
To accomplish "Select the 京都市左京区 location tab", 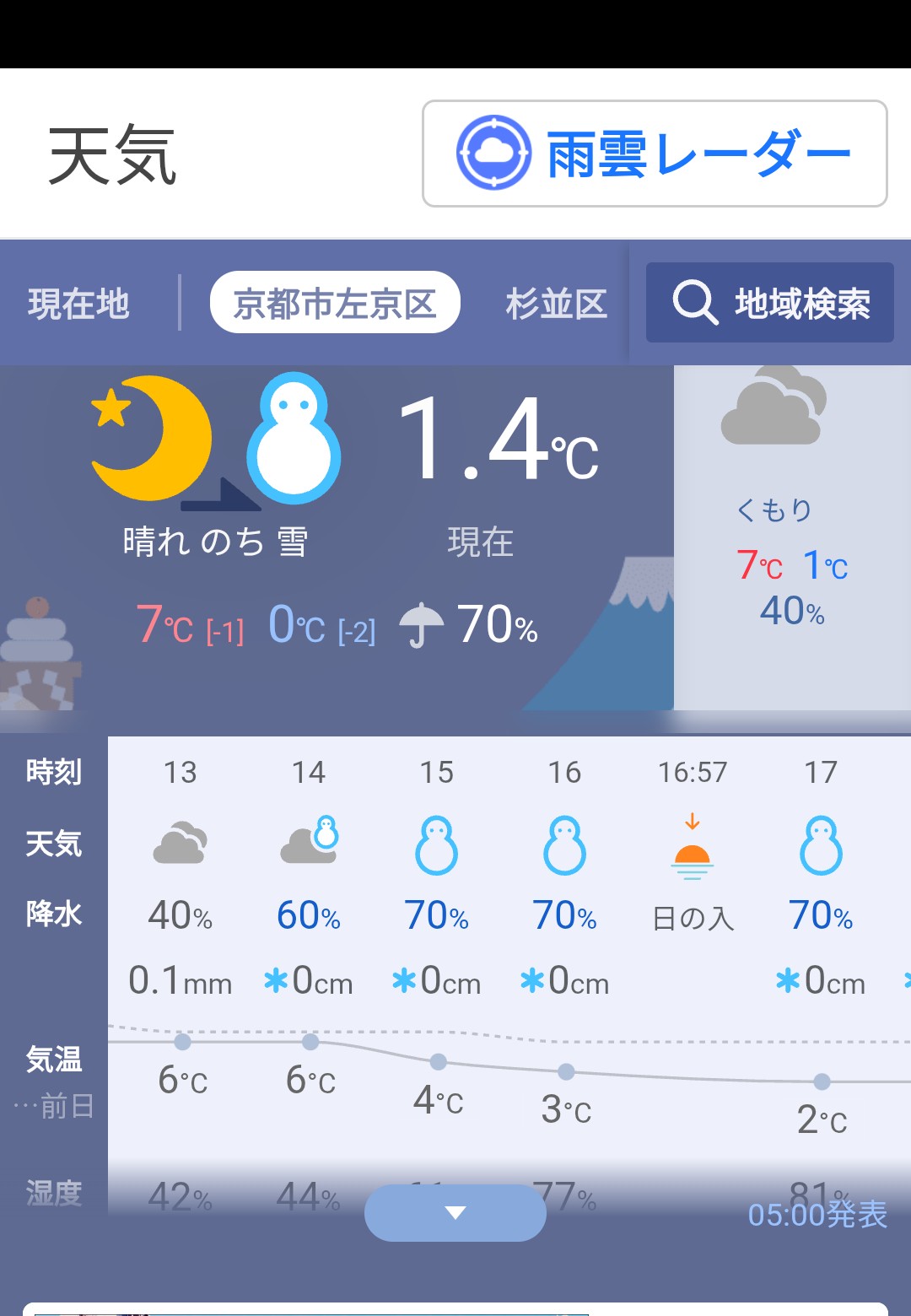I will [x=335, y=303].
